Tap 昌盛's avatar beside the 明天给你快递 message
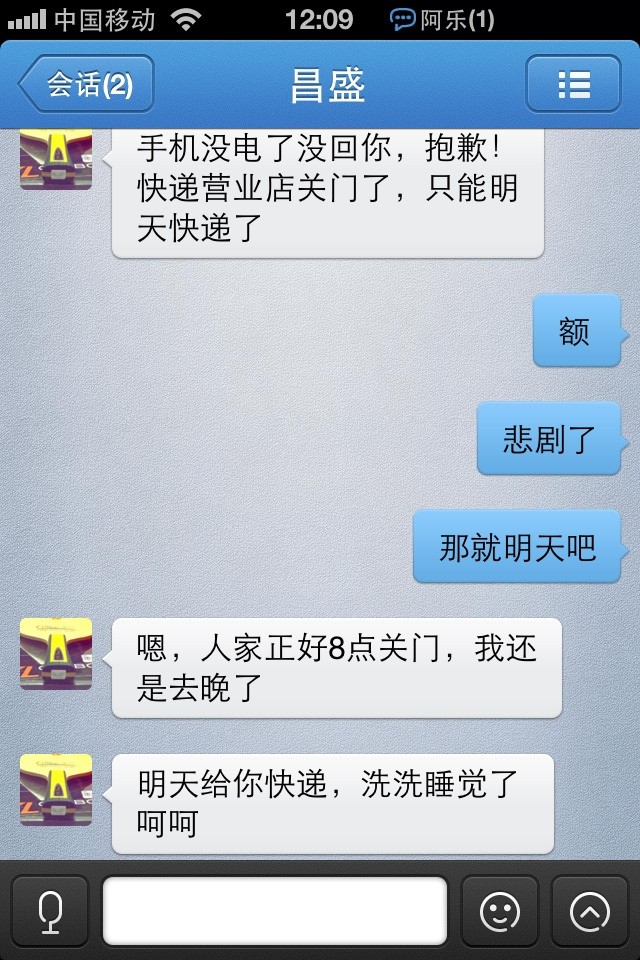Image resolution: width=640 pixels, height=960 pixels. (56, 790)
